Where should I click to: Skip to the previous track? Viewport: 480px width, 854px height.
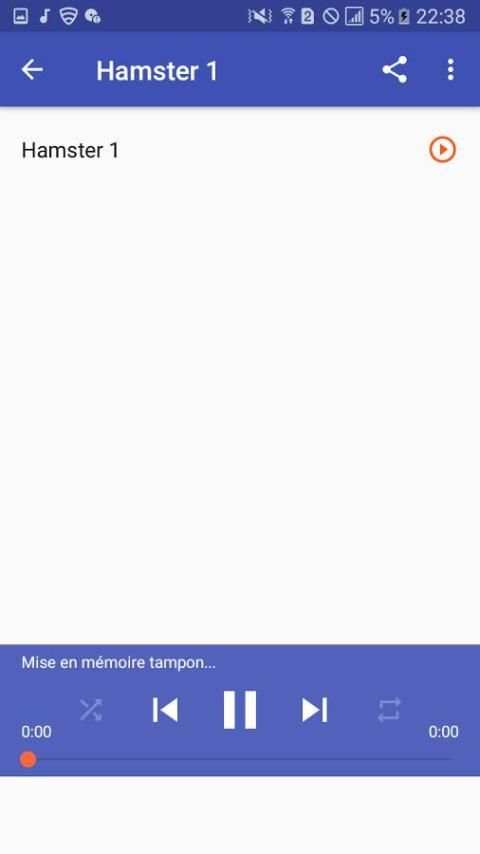tap(165, 710)
